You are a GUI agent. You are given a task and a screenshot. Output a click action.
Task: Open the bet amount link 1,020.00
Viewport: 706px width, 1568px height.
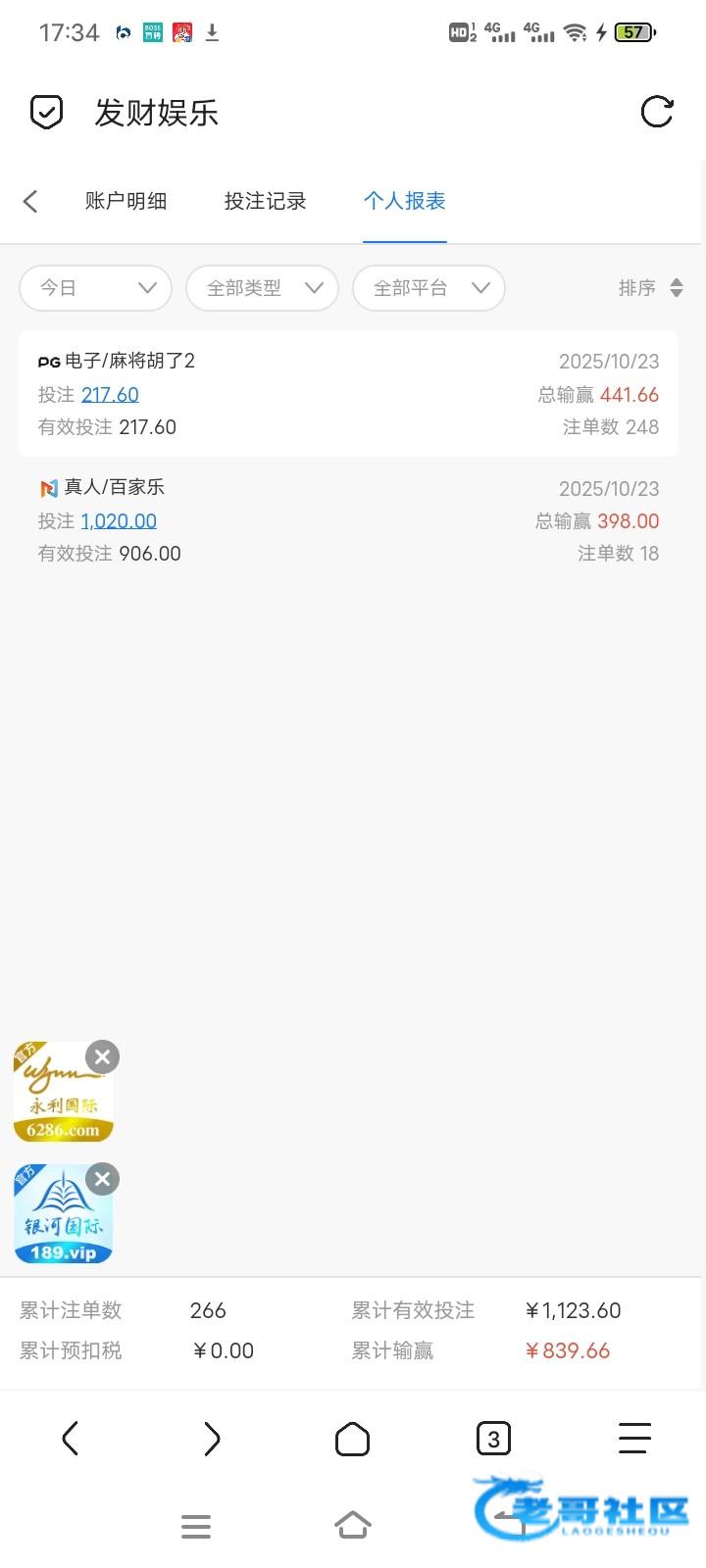pyautogui.click(x=119, y=521)
